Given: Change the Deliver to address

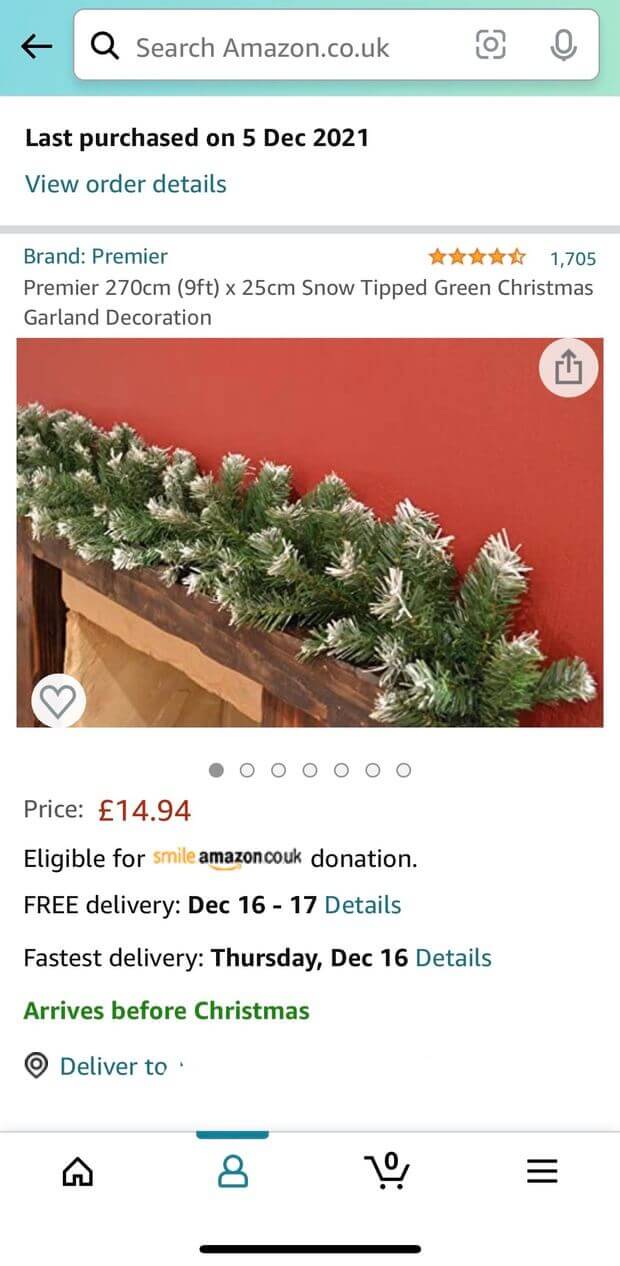Looking at the screenshot, I should (104, 1066).
